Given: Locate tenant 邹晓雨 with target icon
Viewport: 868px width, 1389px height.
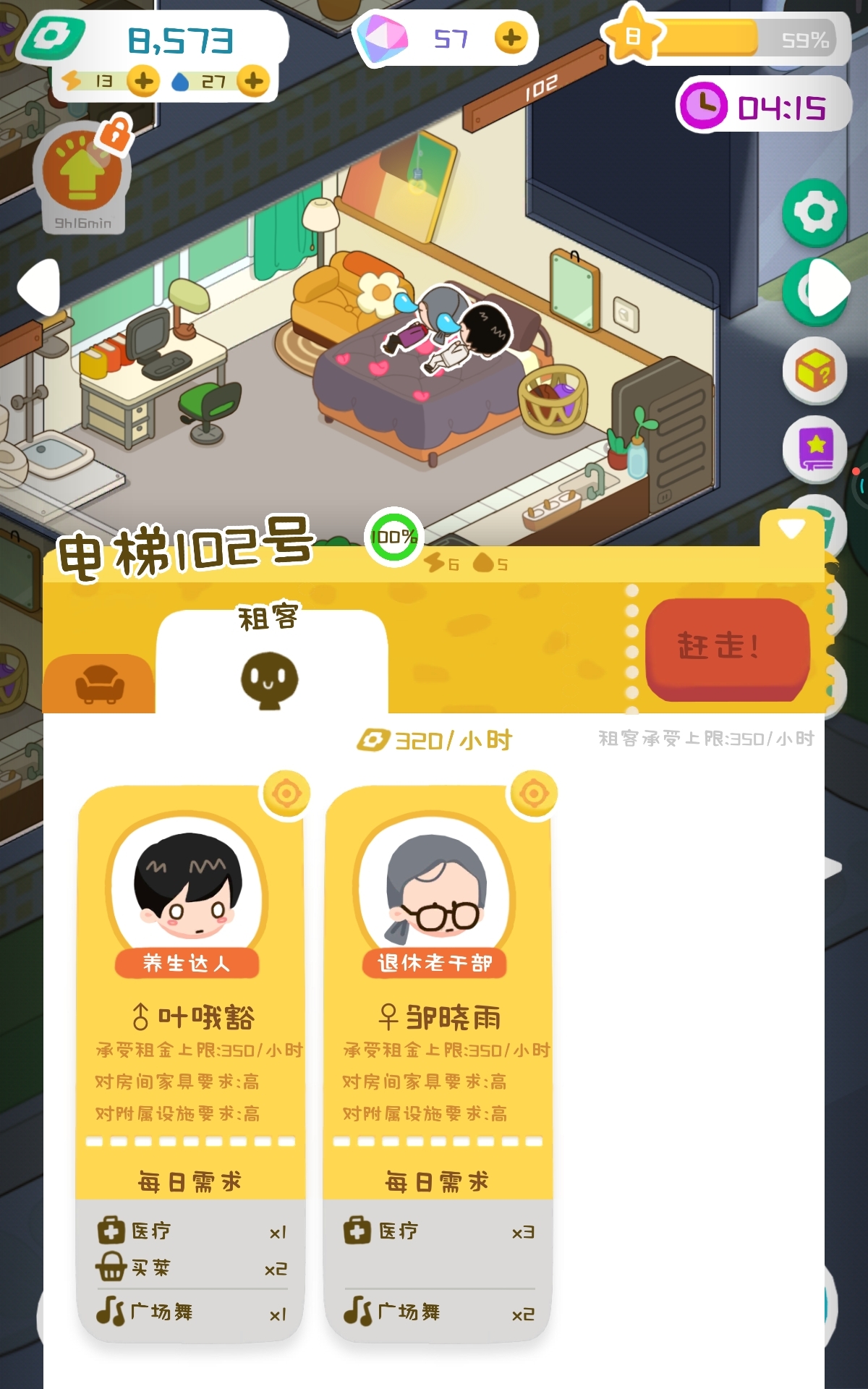Looking at the screenshot, I should 534,794.
